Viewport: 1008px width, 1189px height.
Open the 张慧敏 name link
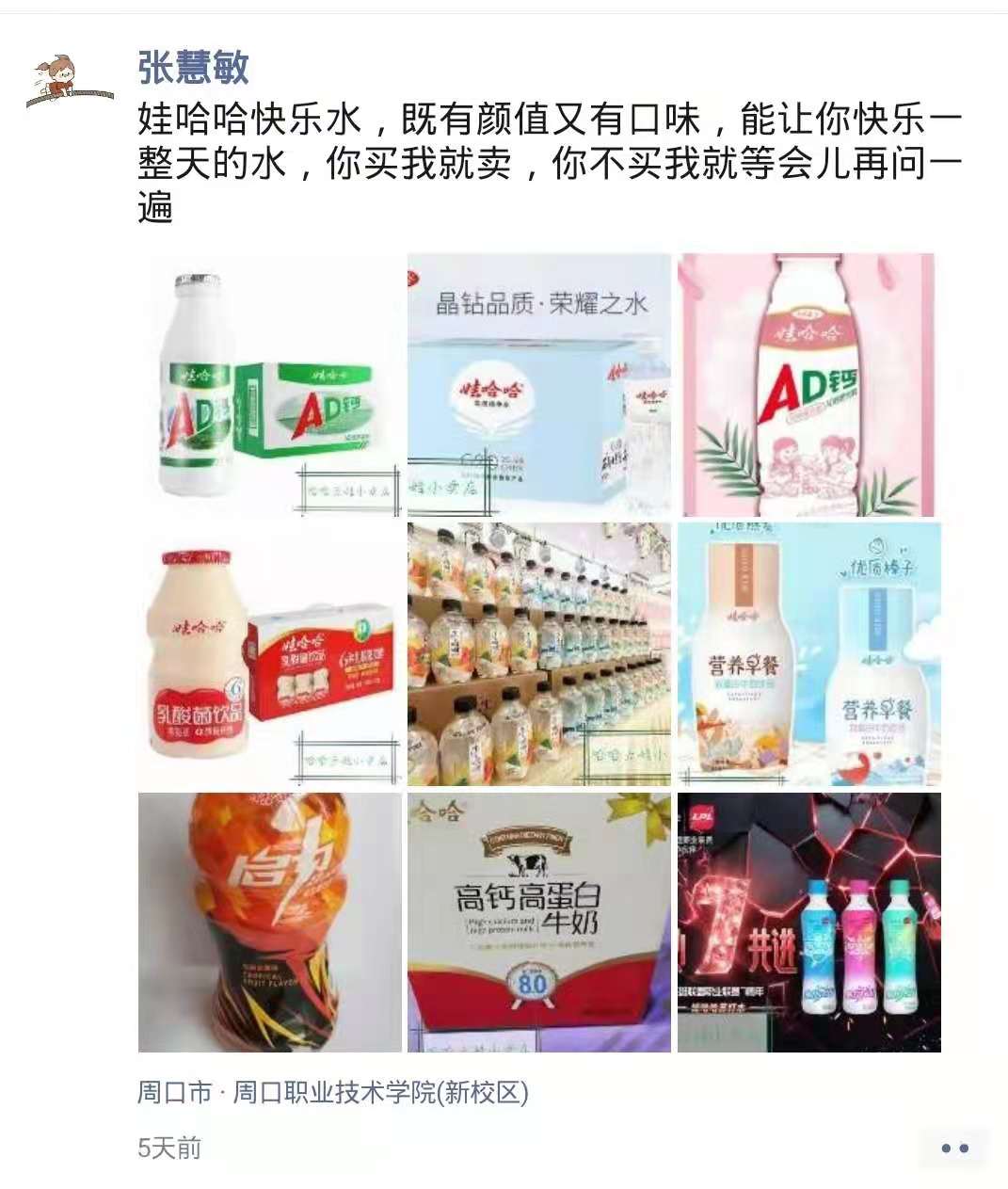click(193, 68)
